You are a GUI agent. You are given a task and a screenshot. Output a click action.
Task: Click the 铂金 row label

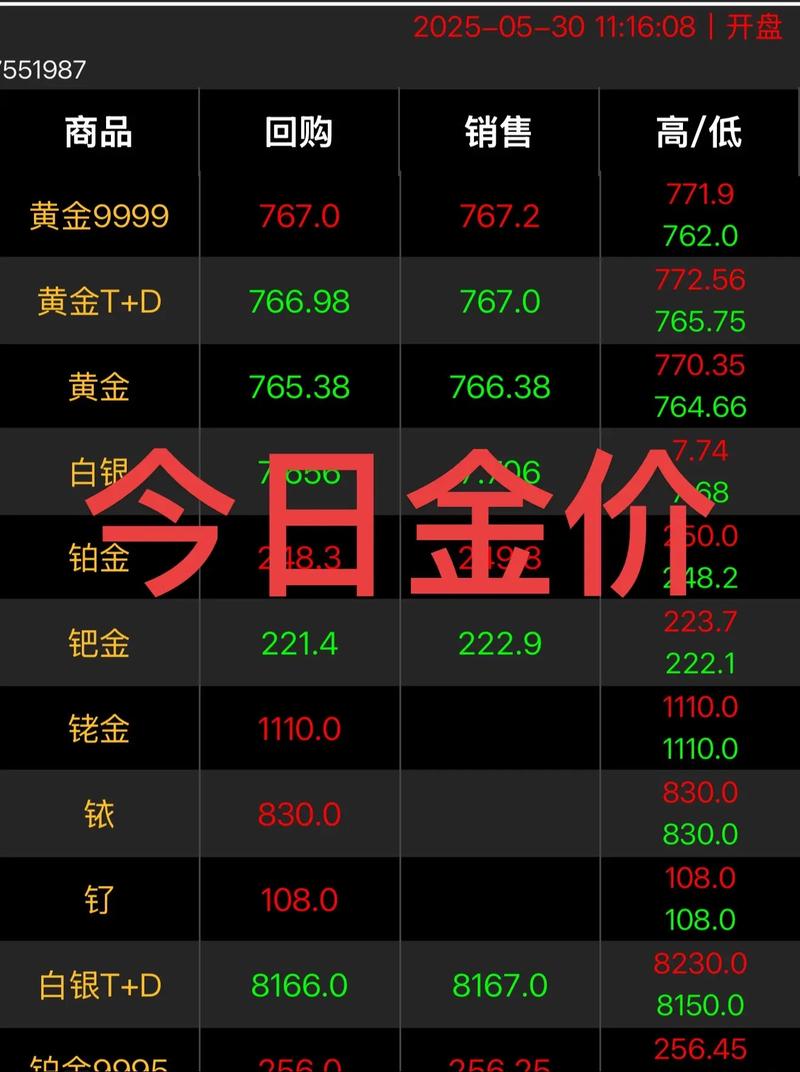[x=100, y=558]
